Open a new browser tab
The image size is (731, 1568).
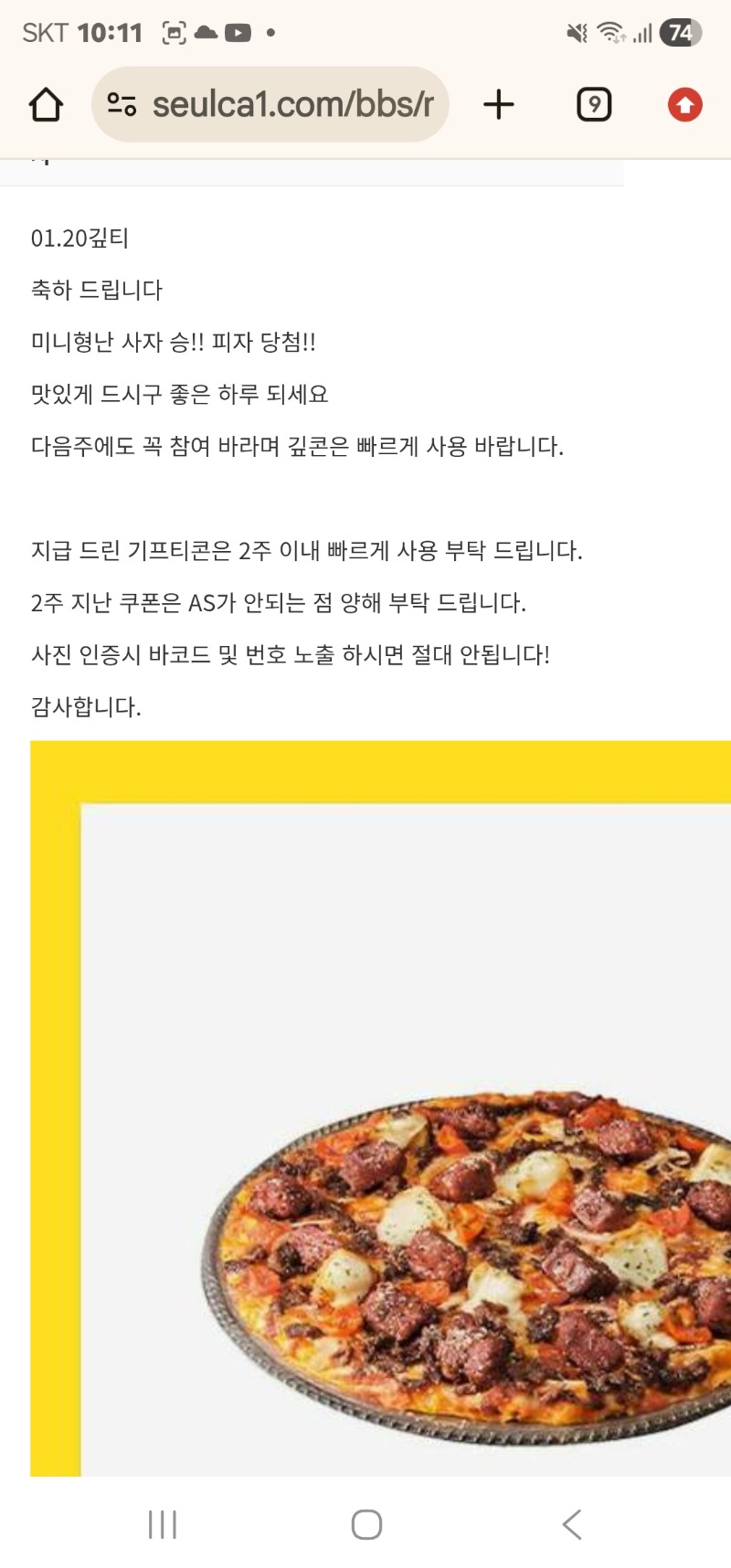coord(499,105)
